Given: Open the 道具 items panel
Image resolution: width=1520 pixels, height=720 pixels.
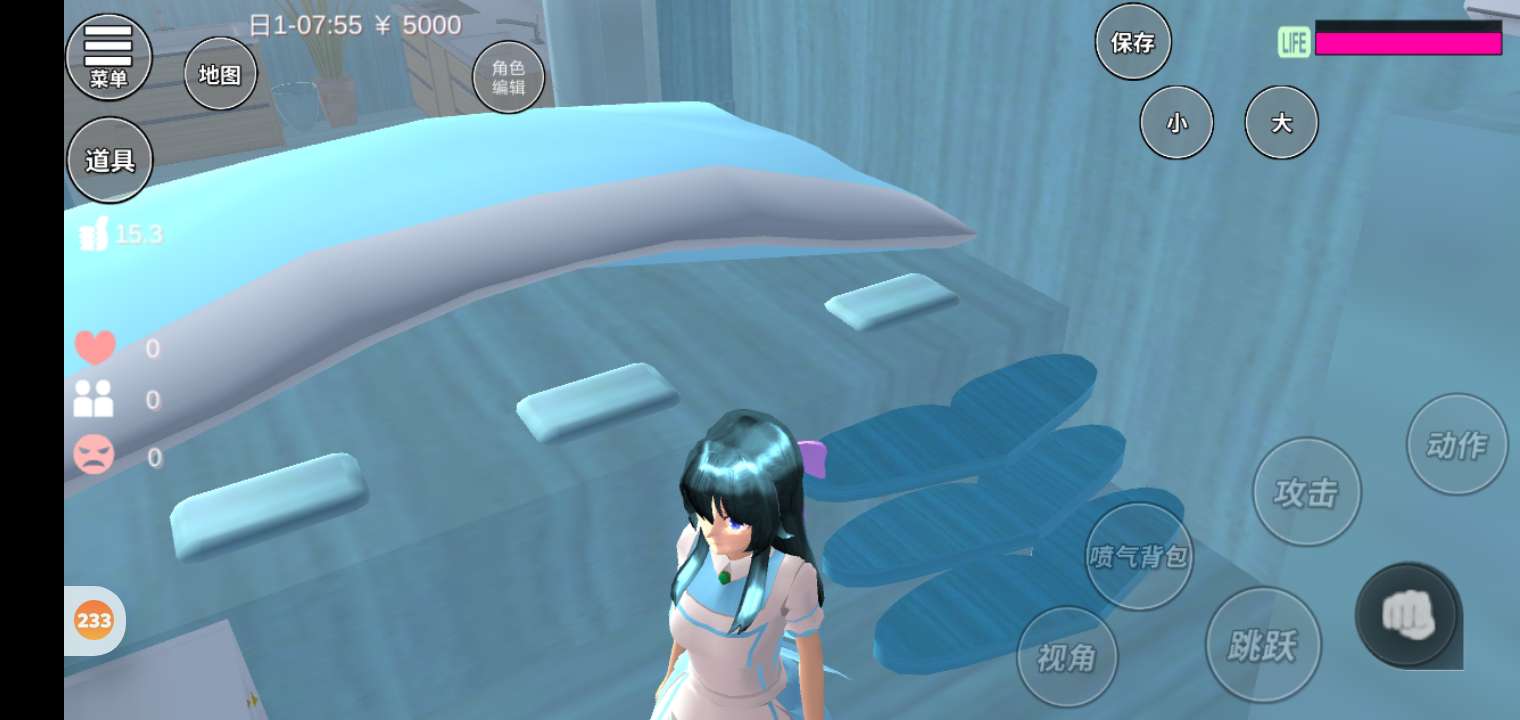Looking at the screenshot, I should pyautogui.click(x=110, y=160).
